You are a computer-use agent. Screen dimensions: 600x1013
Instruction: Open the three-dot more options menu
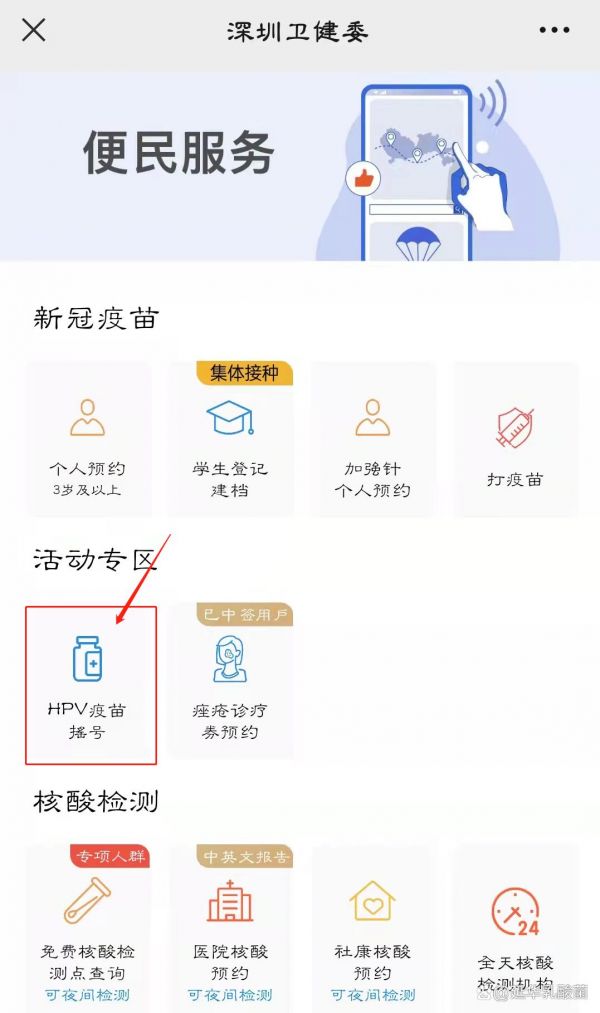coord(554,31)
